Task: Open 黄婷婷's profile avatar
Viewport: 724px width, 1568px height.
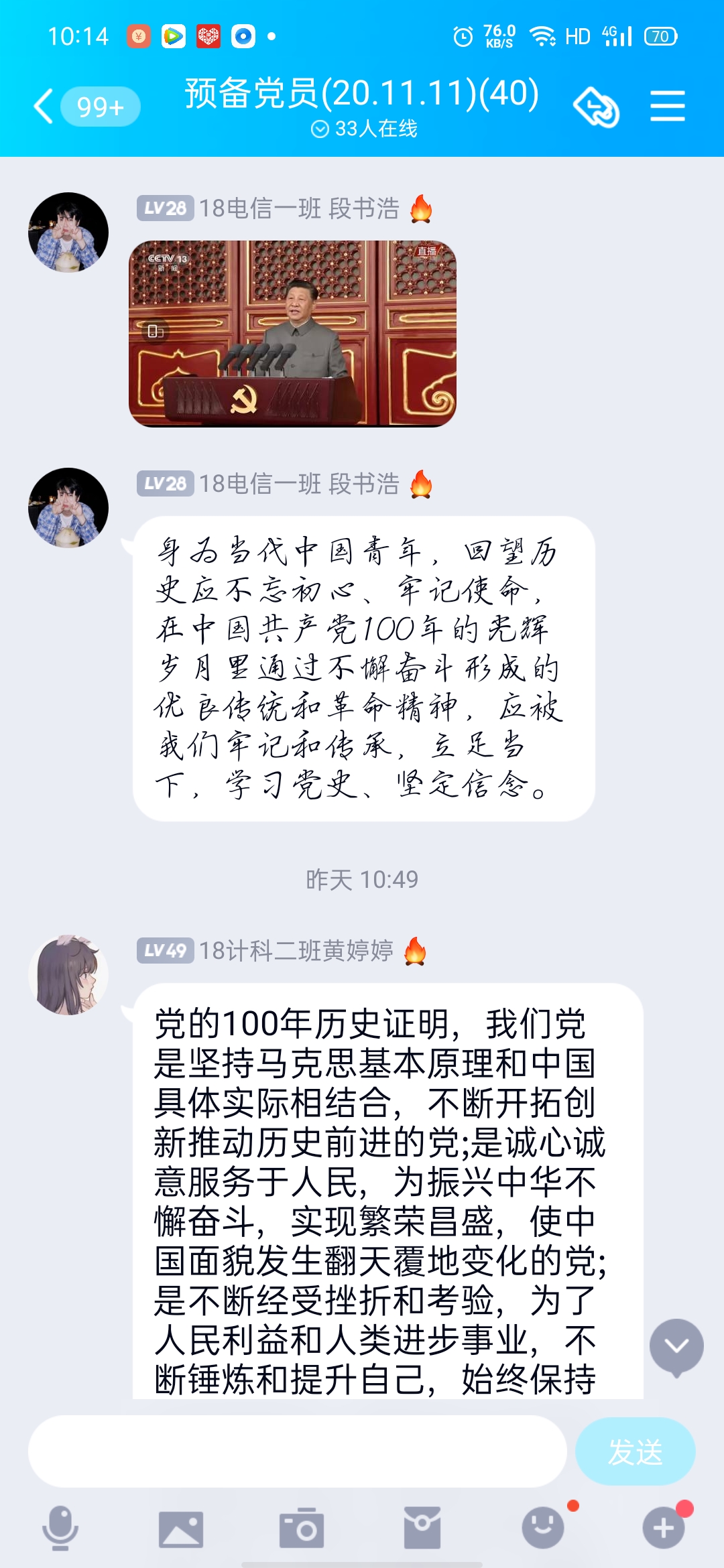Action: point(68,974)
